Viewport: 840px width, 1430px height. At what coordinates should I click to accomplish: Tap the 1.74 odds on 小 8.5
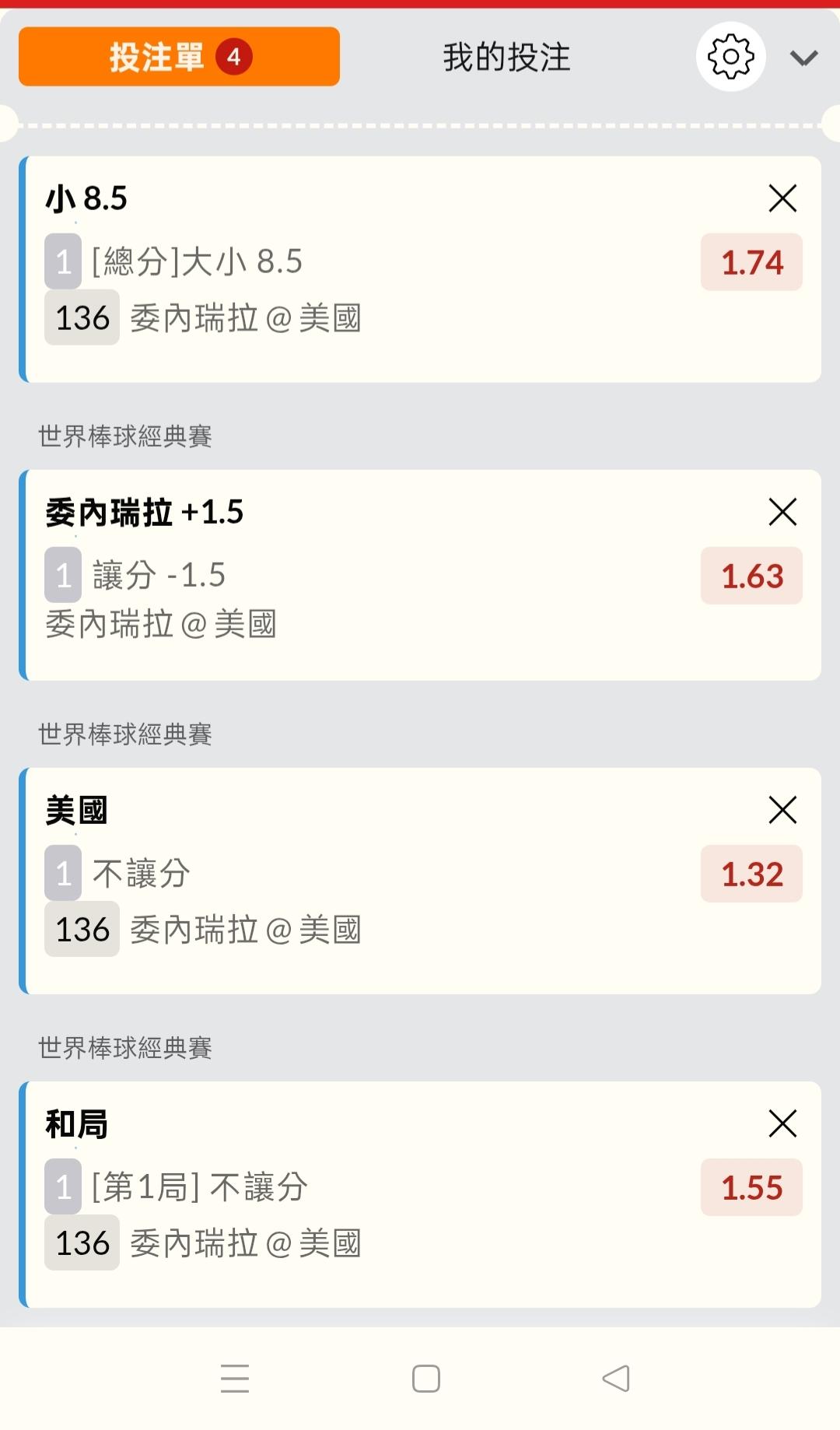click(x=751, y=262)
